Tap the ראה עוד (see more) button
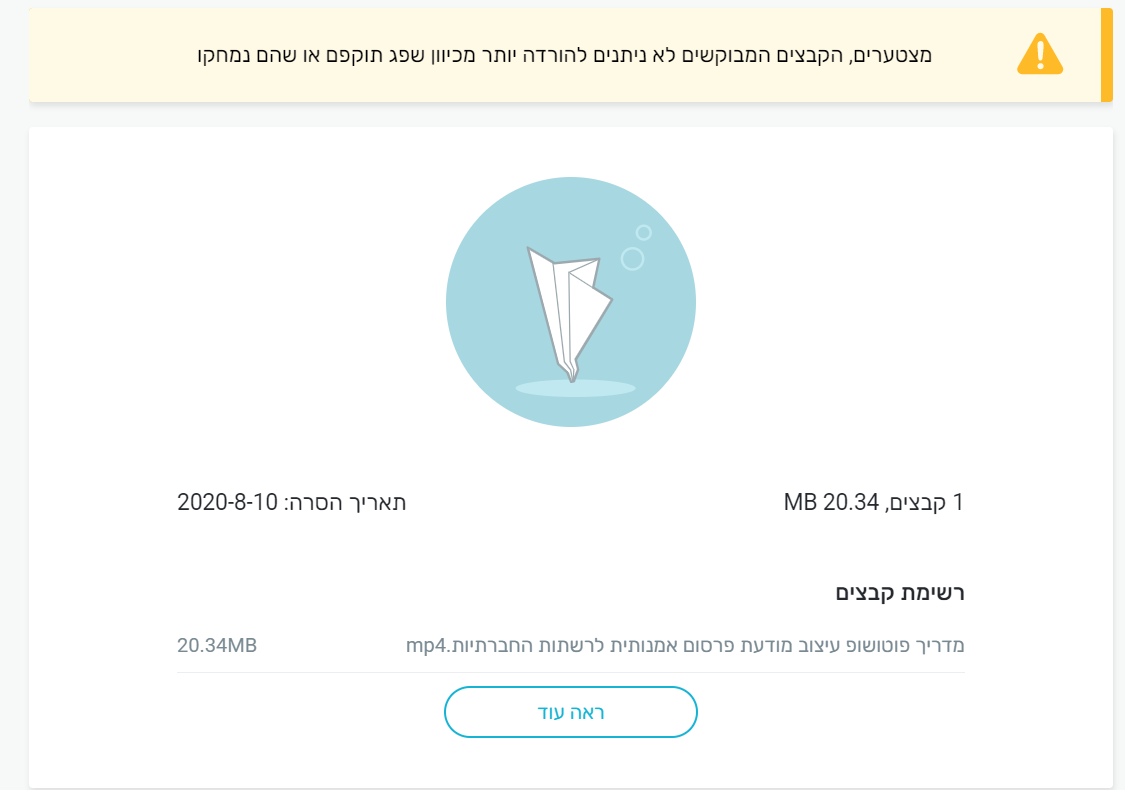The height and width of the screenshot is (790, 1125). pyautogui.click(x=570, y=712)
